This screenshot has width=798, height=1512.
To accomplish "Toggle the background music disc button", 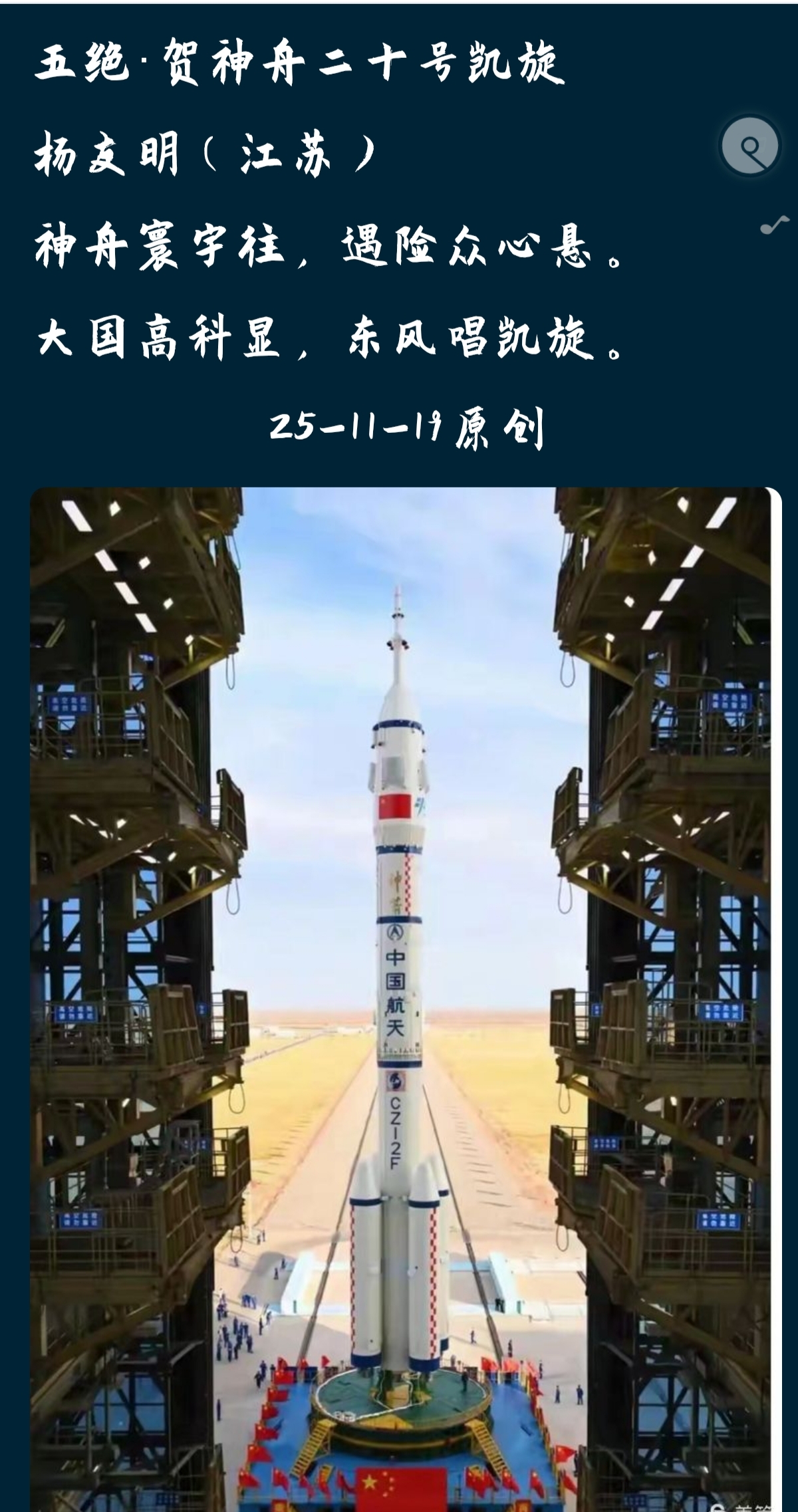I will click(x=750, y=146).
